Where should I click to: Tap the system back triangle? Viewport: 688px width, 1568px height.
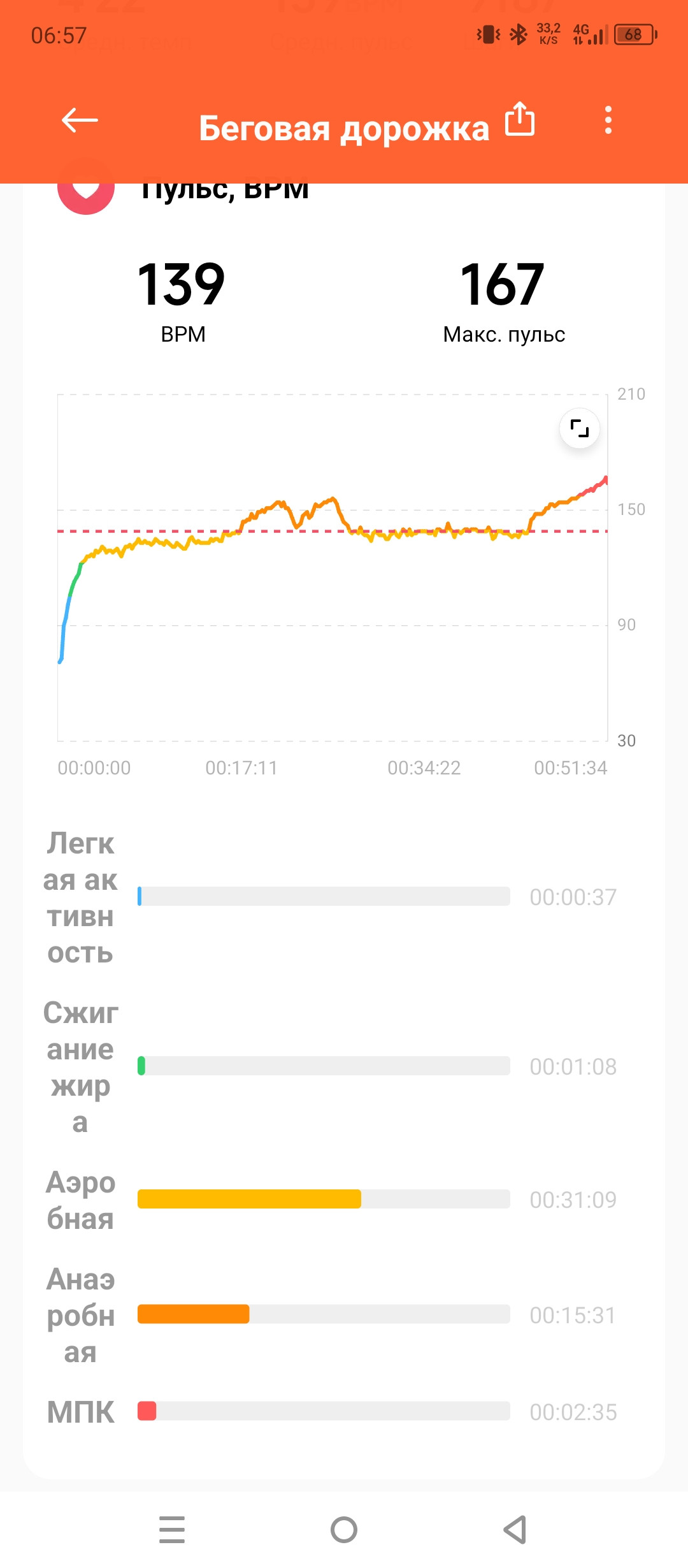point(515,1529)
